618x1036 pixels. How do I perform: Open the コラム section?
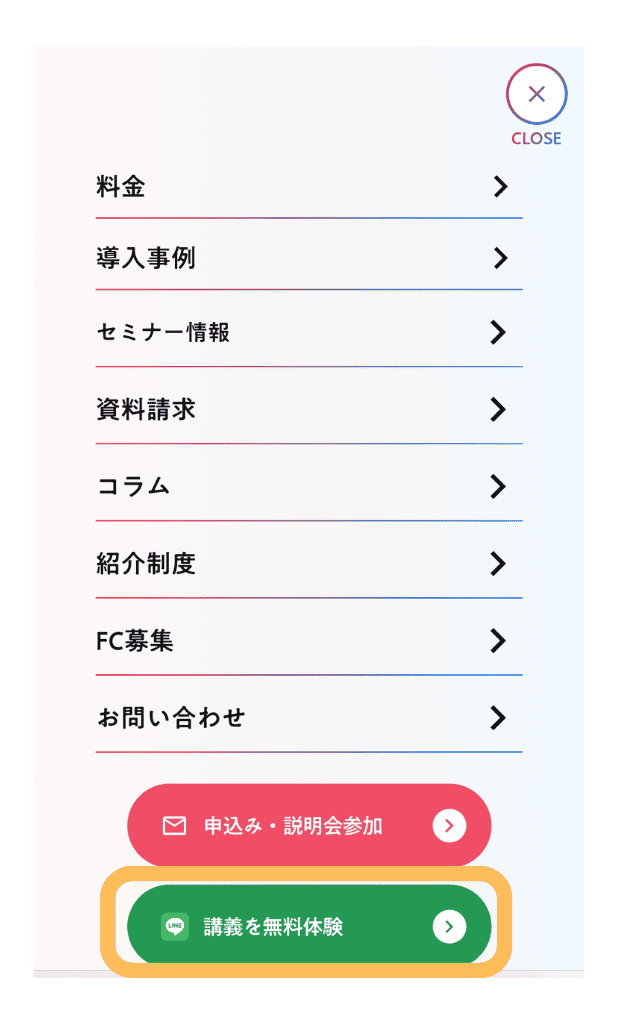click(x=309, y=486)
